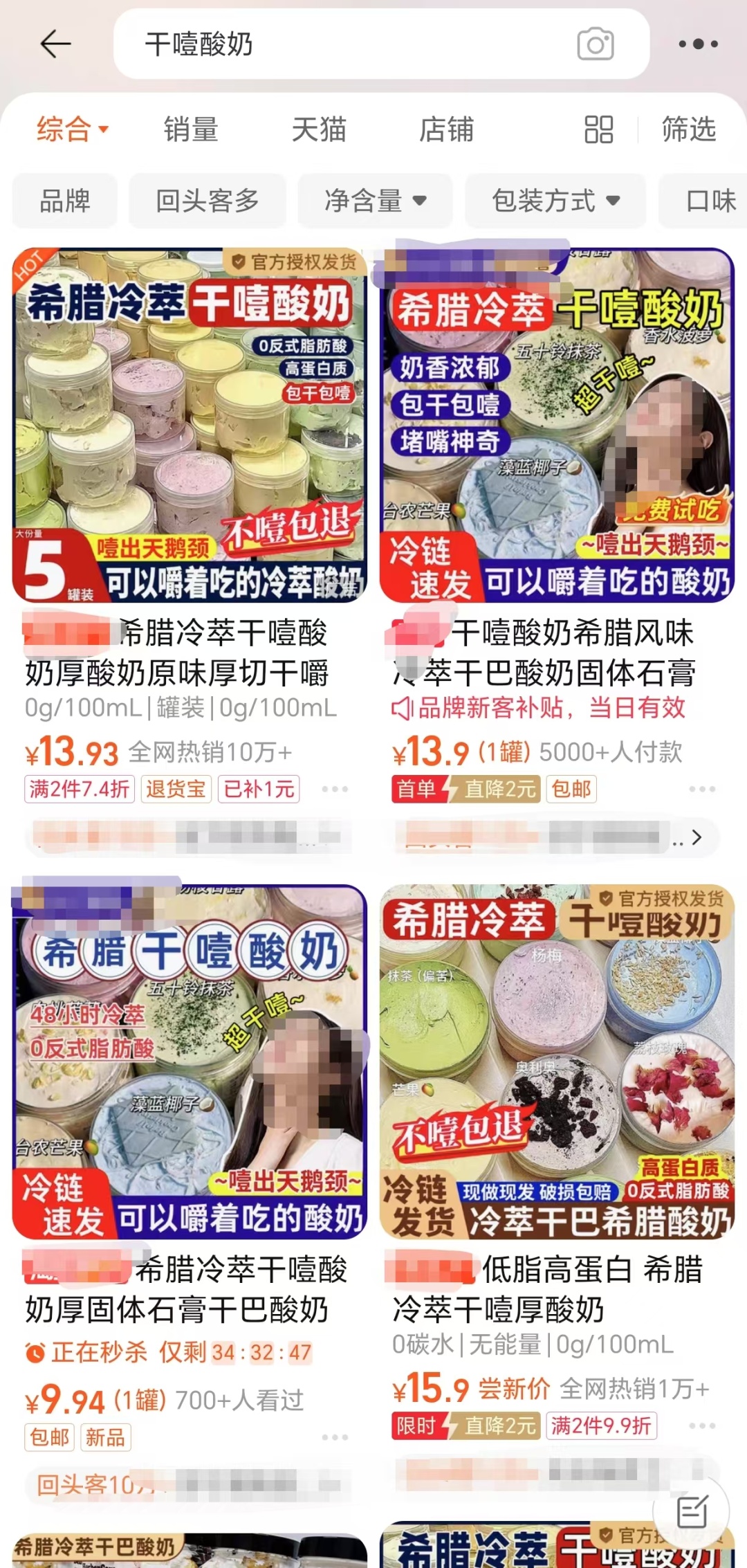Expand the 包装方式 dropdown
The width and height of the screenshot is (747, 1568).
pyautogui.click(x=555, y=201)
